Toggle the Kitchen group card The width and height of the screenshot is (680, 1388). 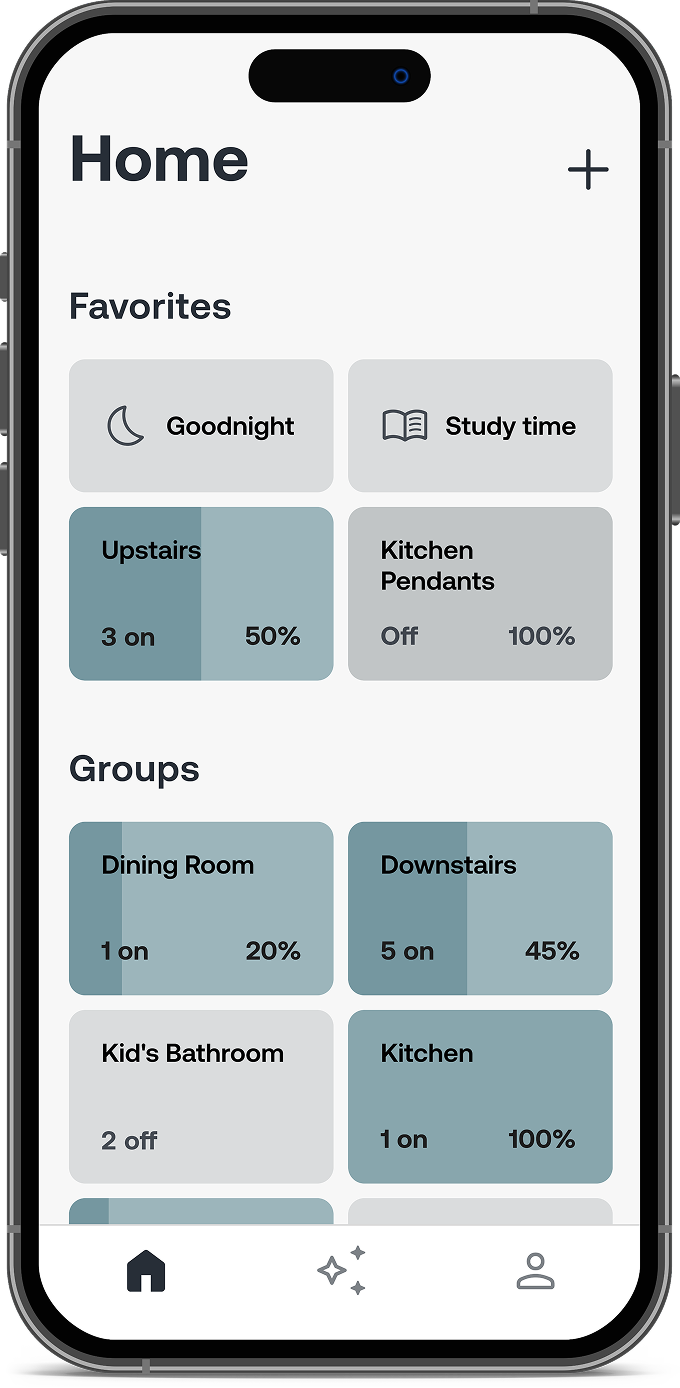tap(480, 1097)
